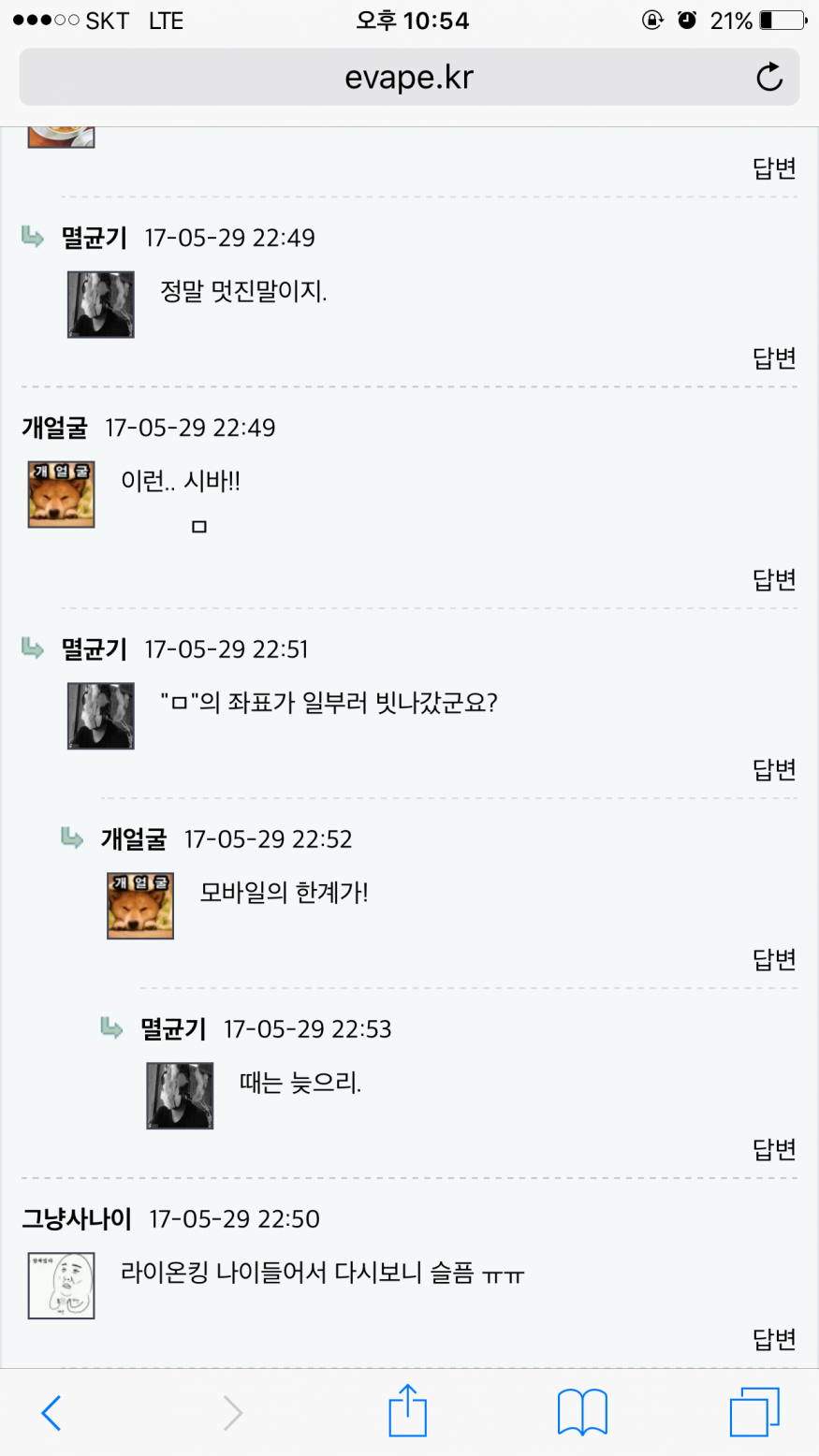The width and height of the screenshot is (819, 1456).
Task: Reload the page
Action: pyautogui.click(x=768, y=78)
